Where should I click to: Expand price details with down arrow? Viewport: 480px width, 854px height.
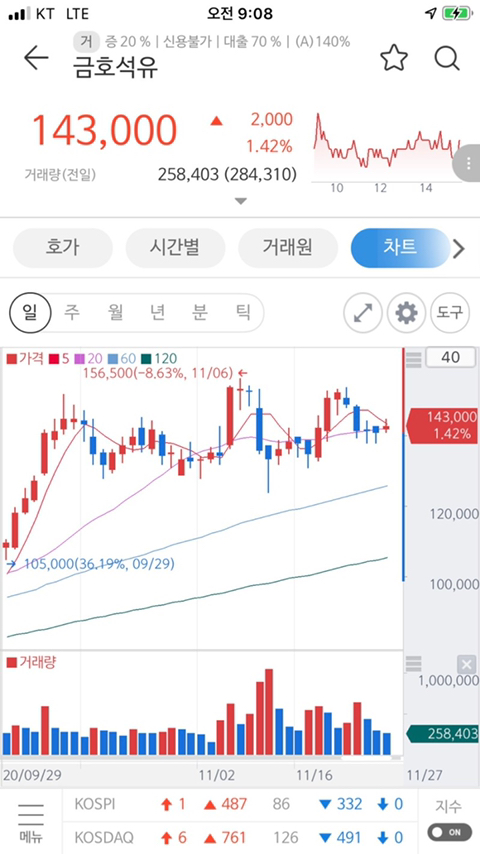pyautogui.click(x=240, y=201)
